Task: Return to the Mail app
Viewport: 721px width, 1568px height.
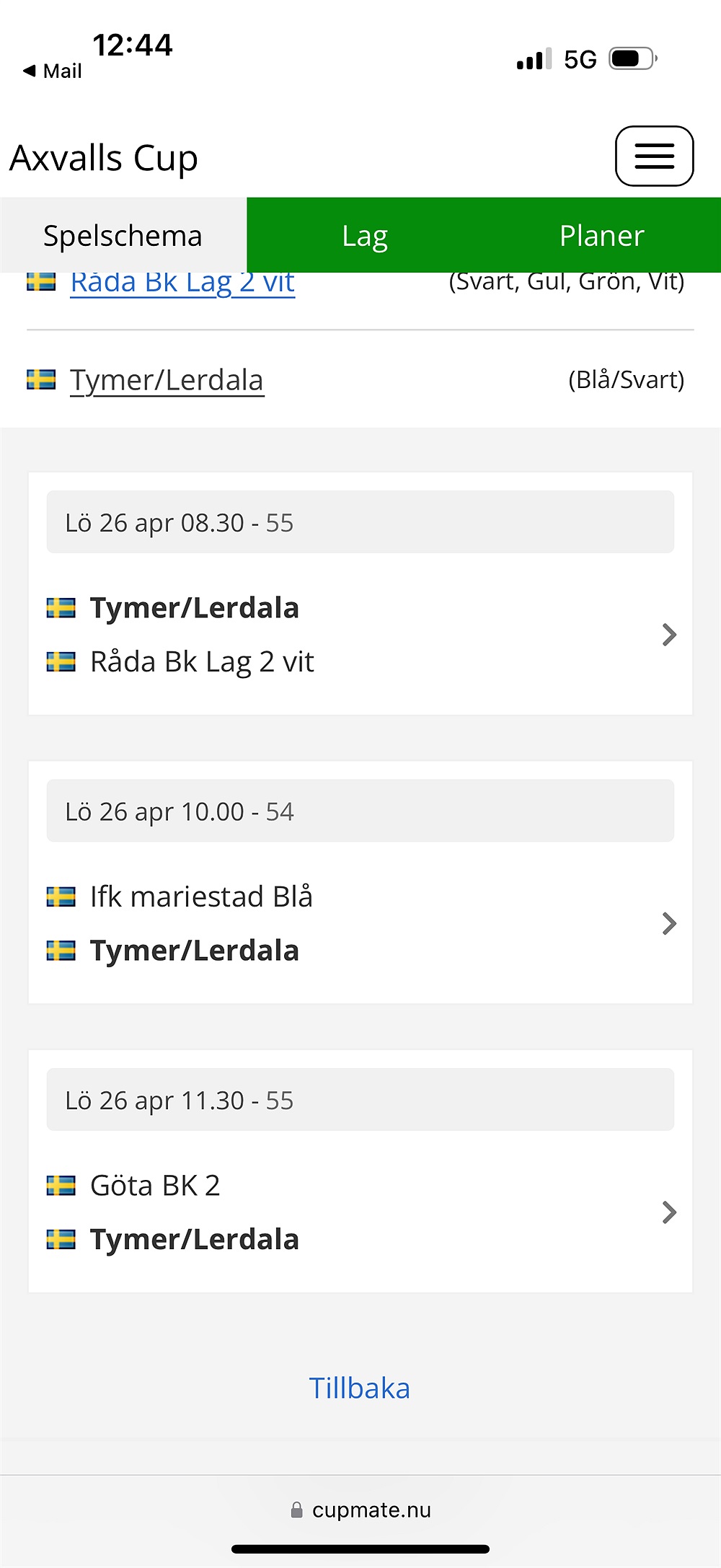Action: pos(53,71)
